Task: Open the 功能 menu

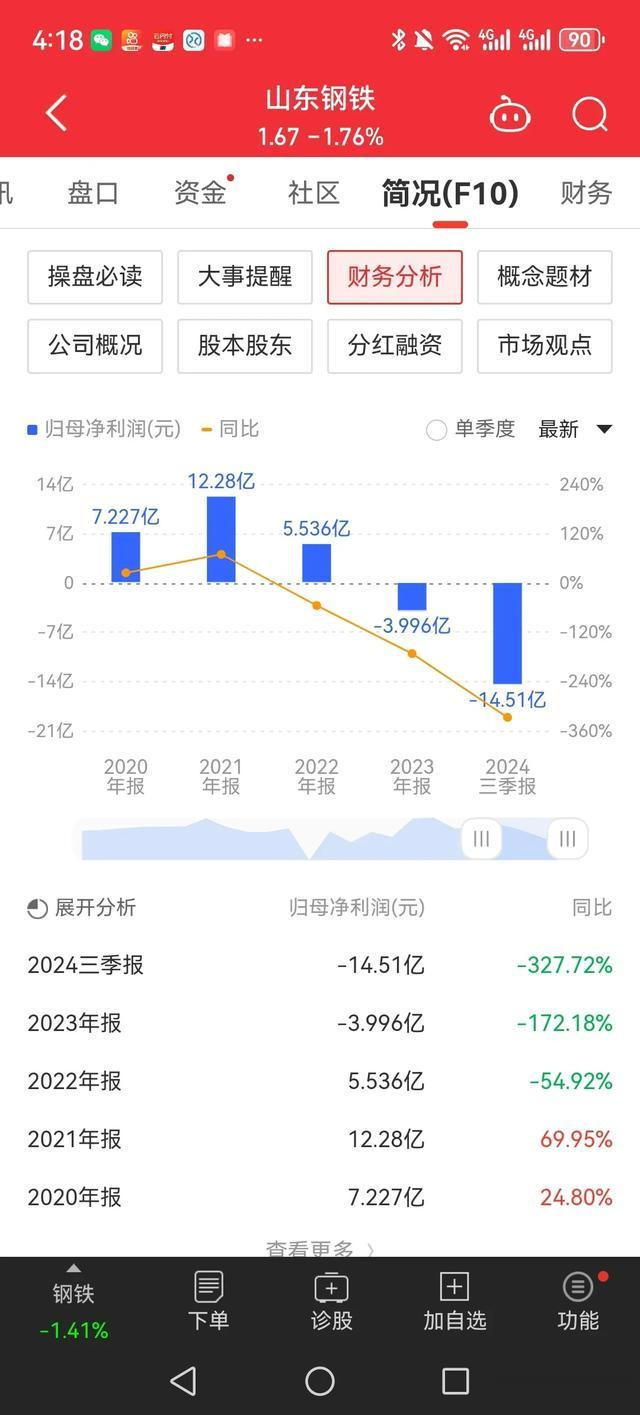Action: click(578, 1301)
